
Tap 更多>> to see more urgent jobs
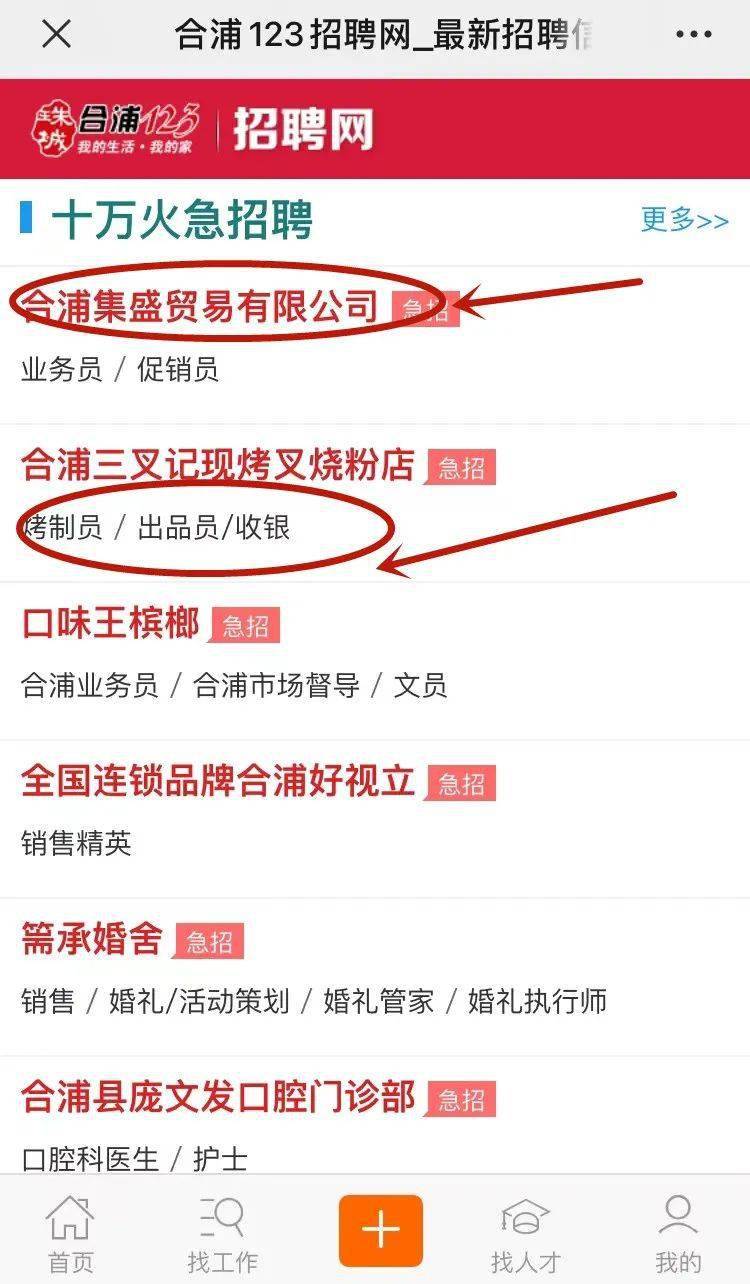click(x=684, y=219)
